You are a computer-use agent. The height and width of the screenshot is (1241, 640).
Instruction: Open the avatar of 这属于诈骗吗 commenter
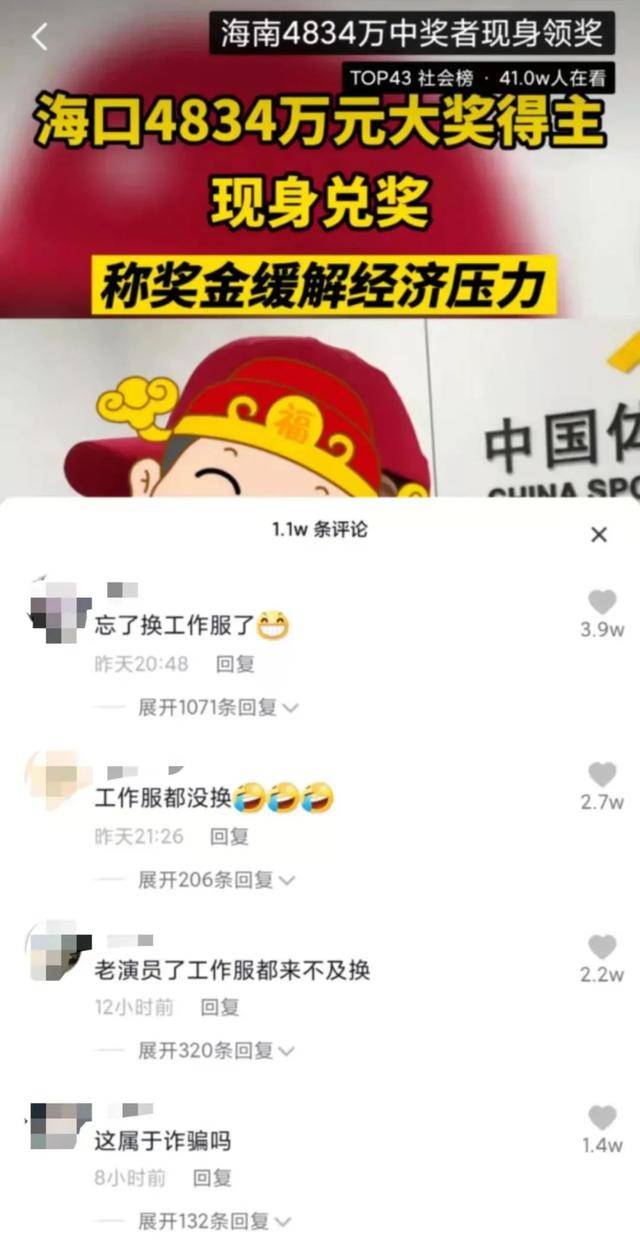click(59, 1126)
